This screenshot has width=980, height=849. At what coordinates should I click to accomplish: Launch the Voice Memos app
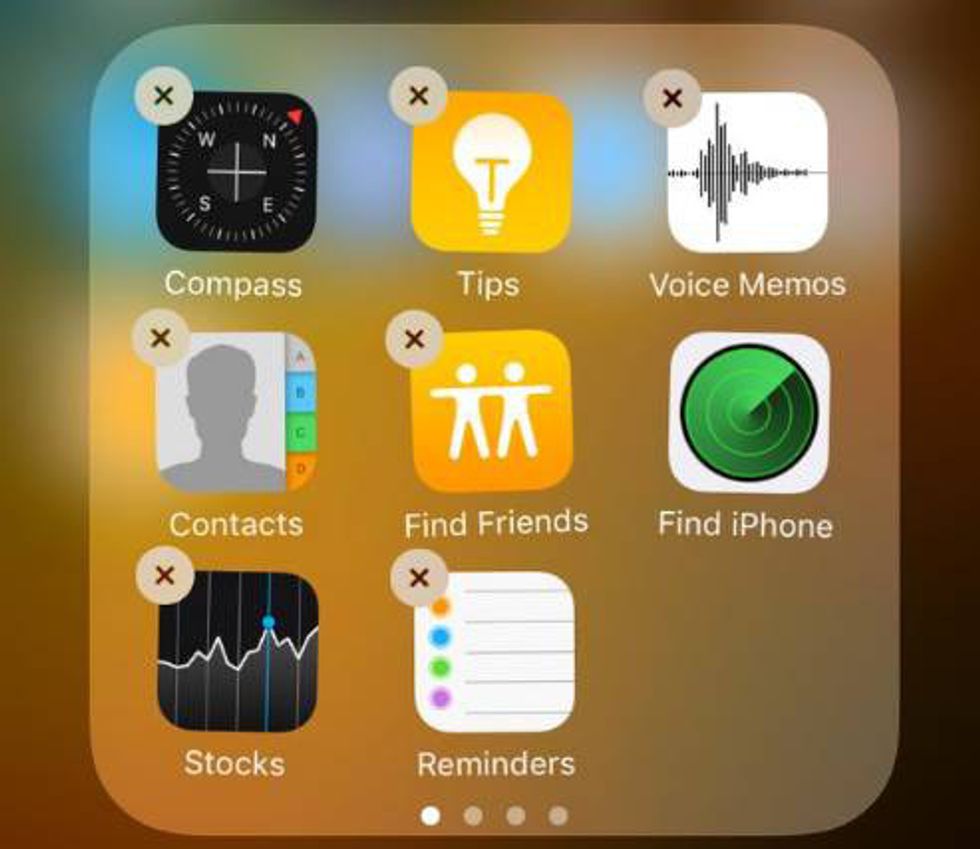coord(748,172)
